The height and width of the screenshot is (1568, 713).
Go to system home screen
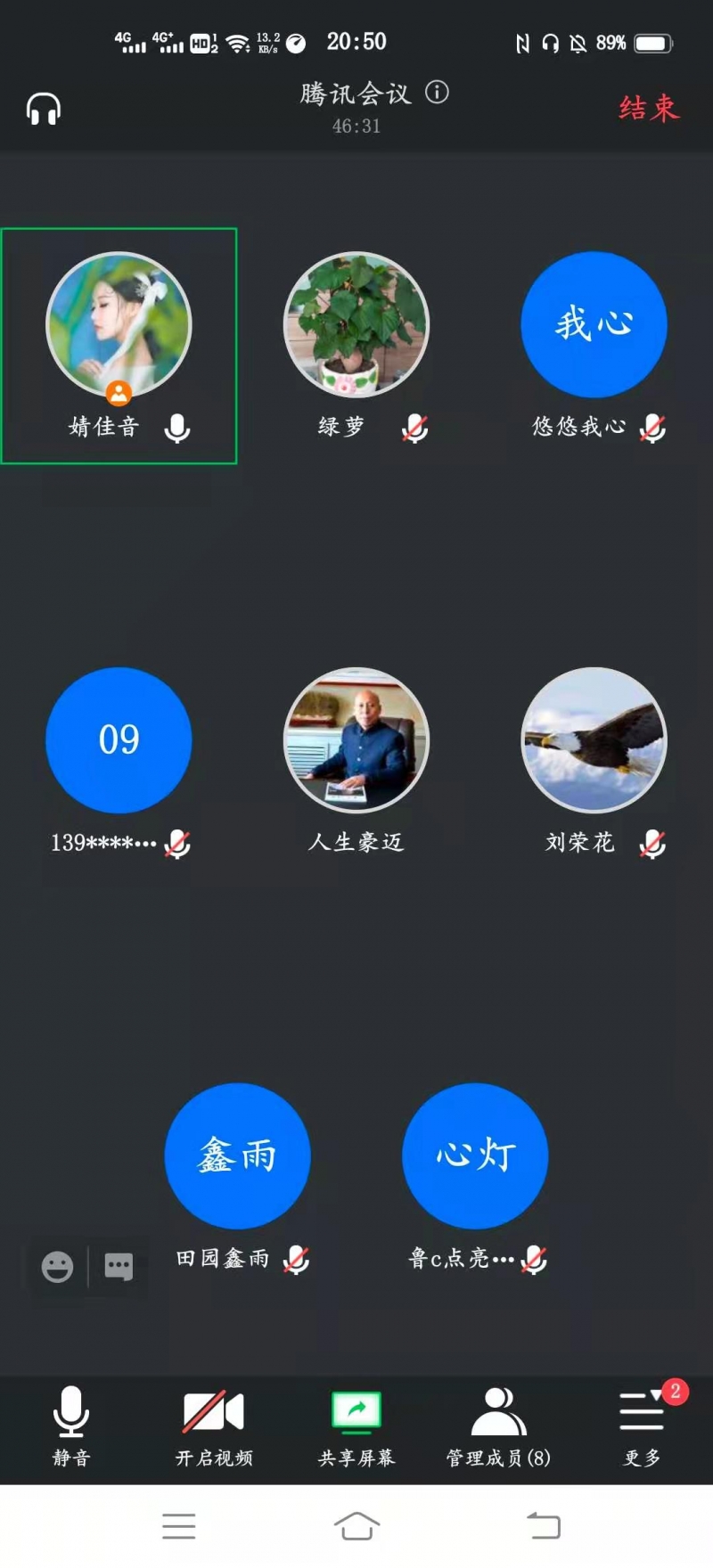pyautogui.click(x=356, y=1525)
